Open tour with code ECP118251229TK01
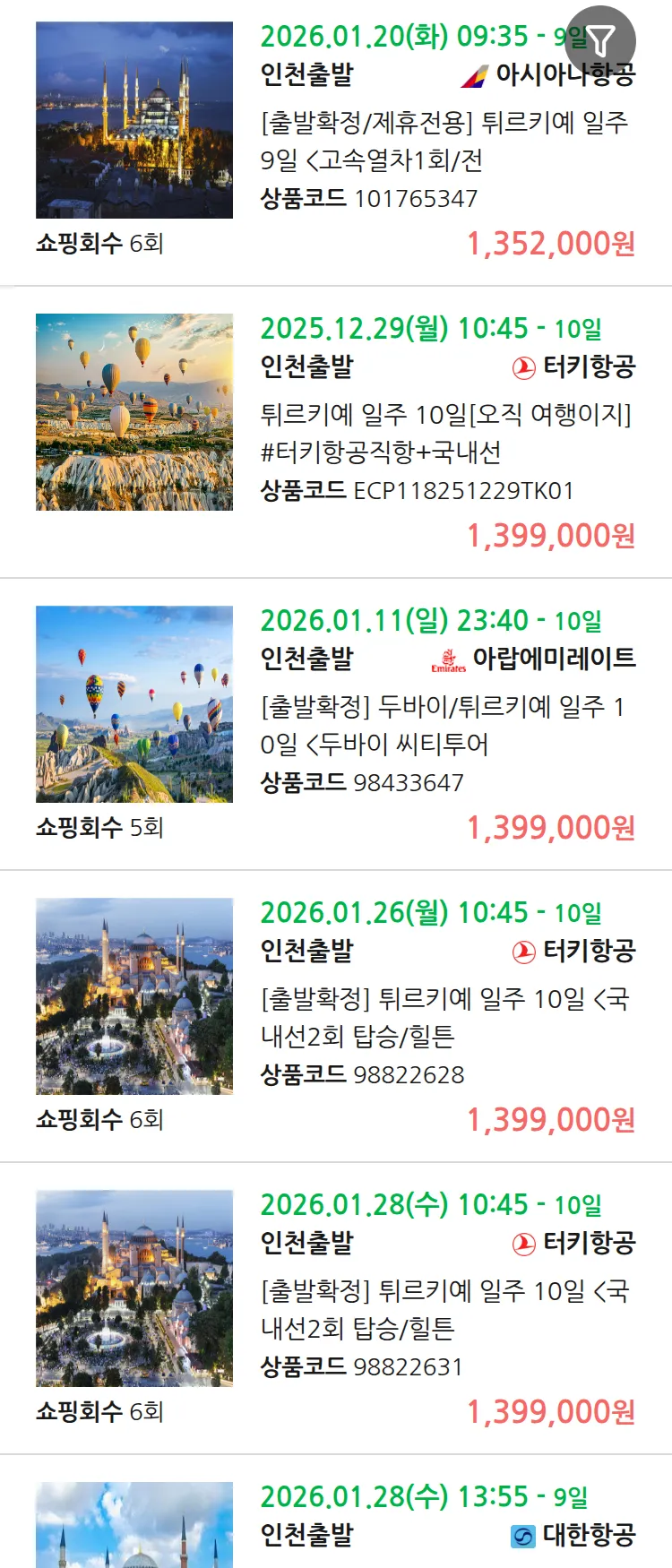The height and width of the screenshot is (1568, 672). [x=445, y=433]
